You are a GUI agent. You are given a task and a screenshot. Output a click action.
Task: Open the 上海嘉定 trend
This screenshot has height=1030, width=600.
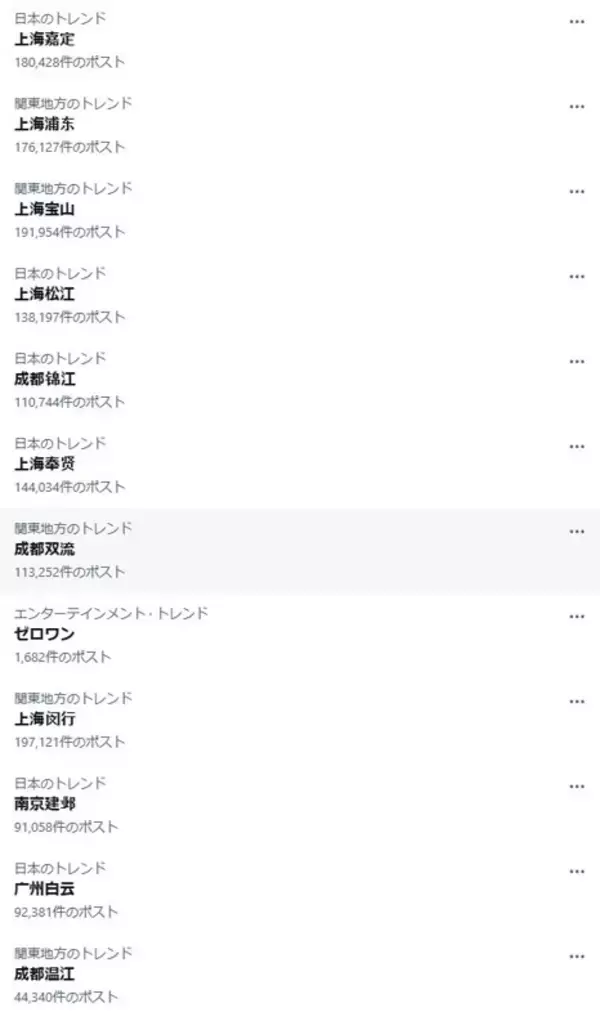[x=44, y=40]
